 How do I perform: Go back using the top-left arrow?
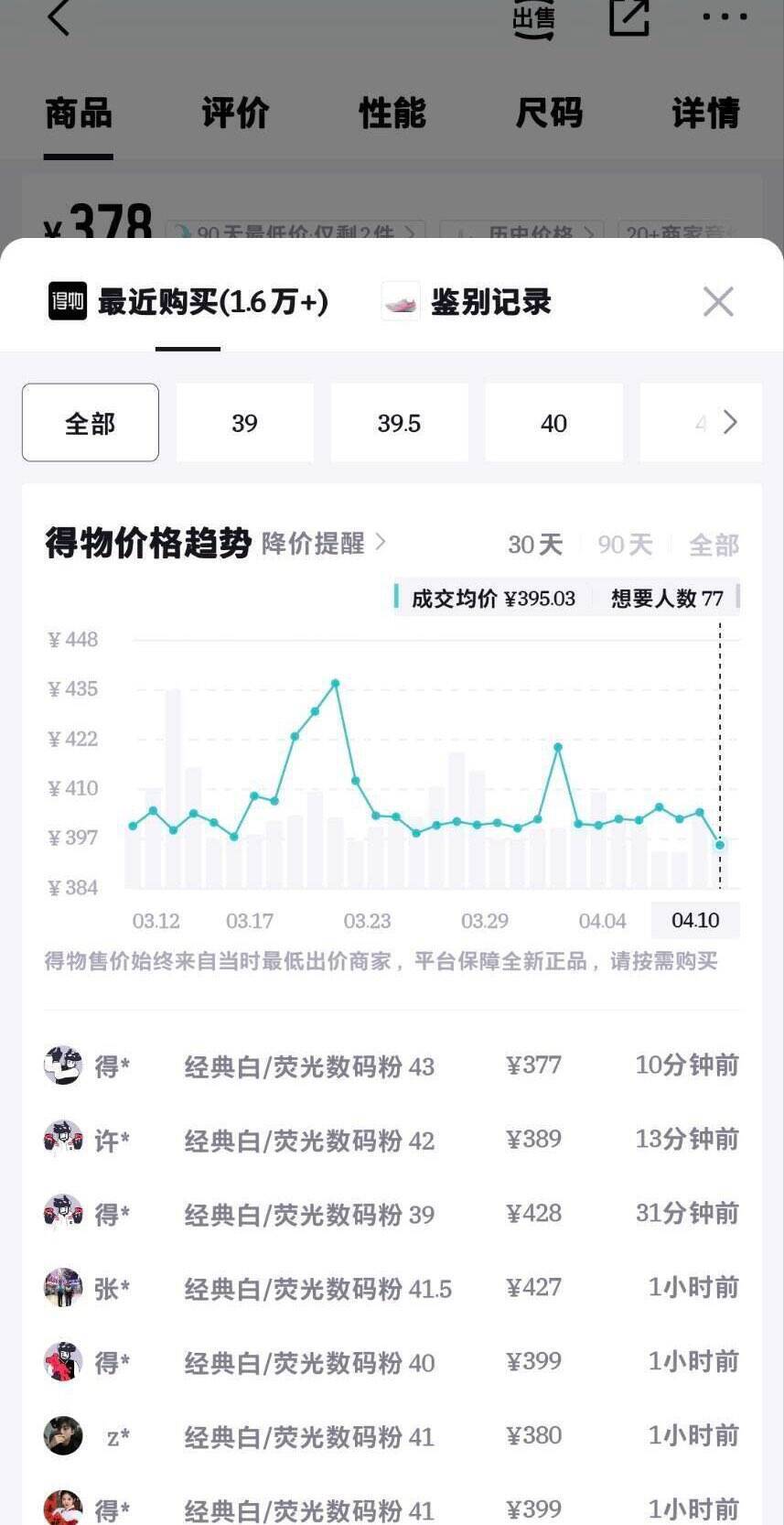(x=59, y=18)
